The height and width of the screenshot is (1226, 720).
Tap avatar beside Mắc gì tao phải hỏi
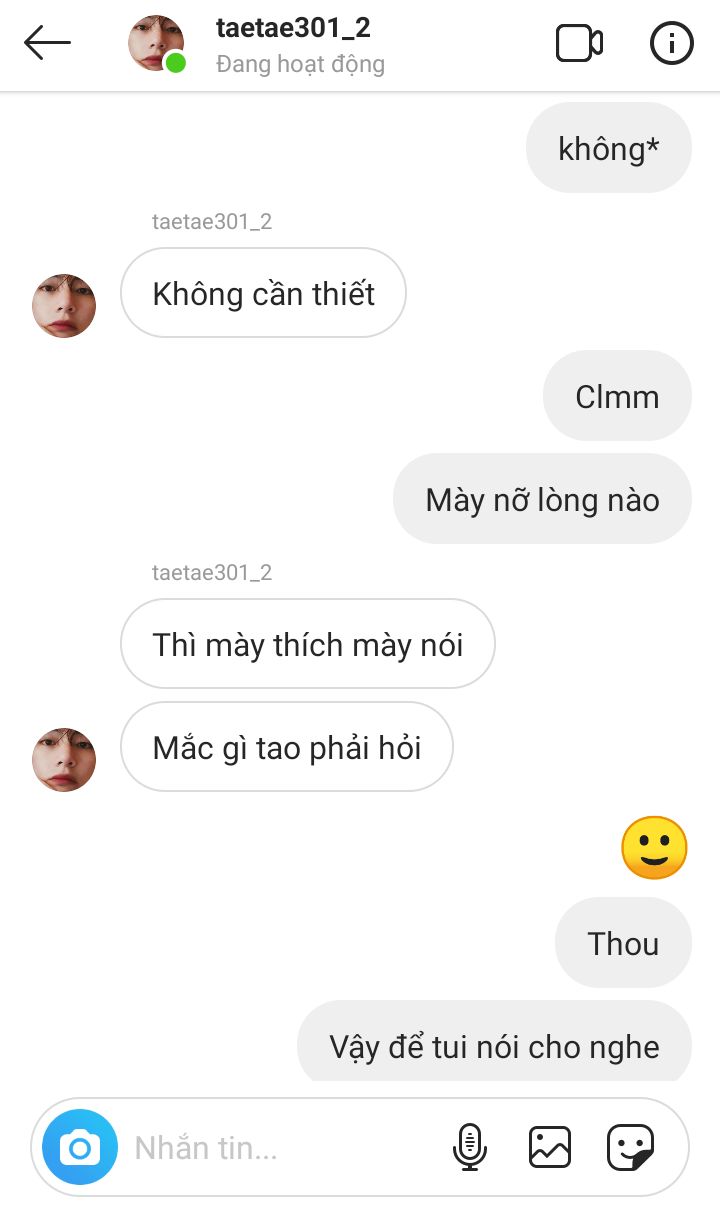64,759
